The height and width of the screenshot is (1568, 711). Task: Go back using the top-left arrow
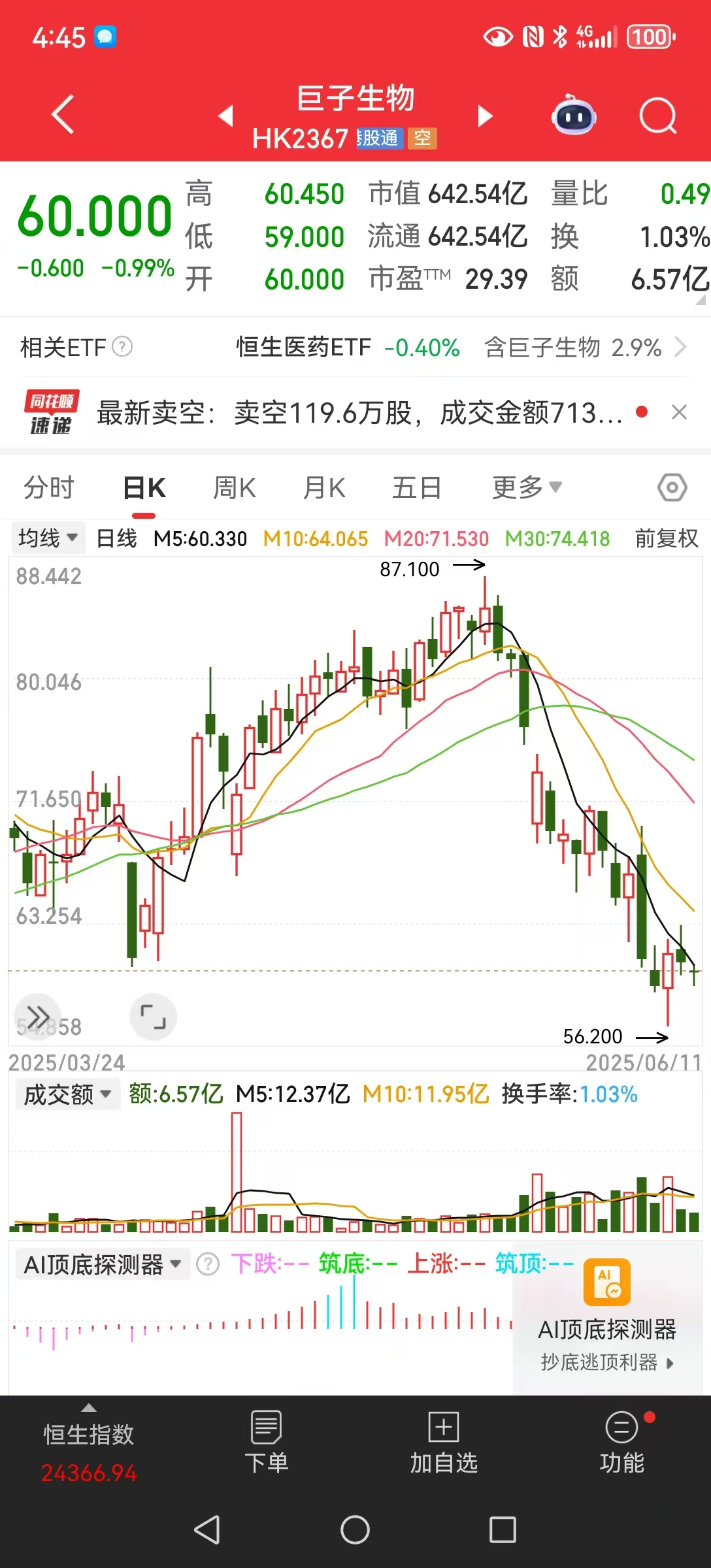pos(63,115)
